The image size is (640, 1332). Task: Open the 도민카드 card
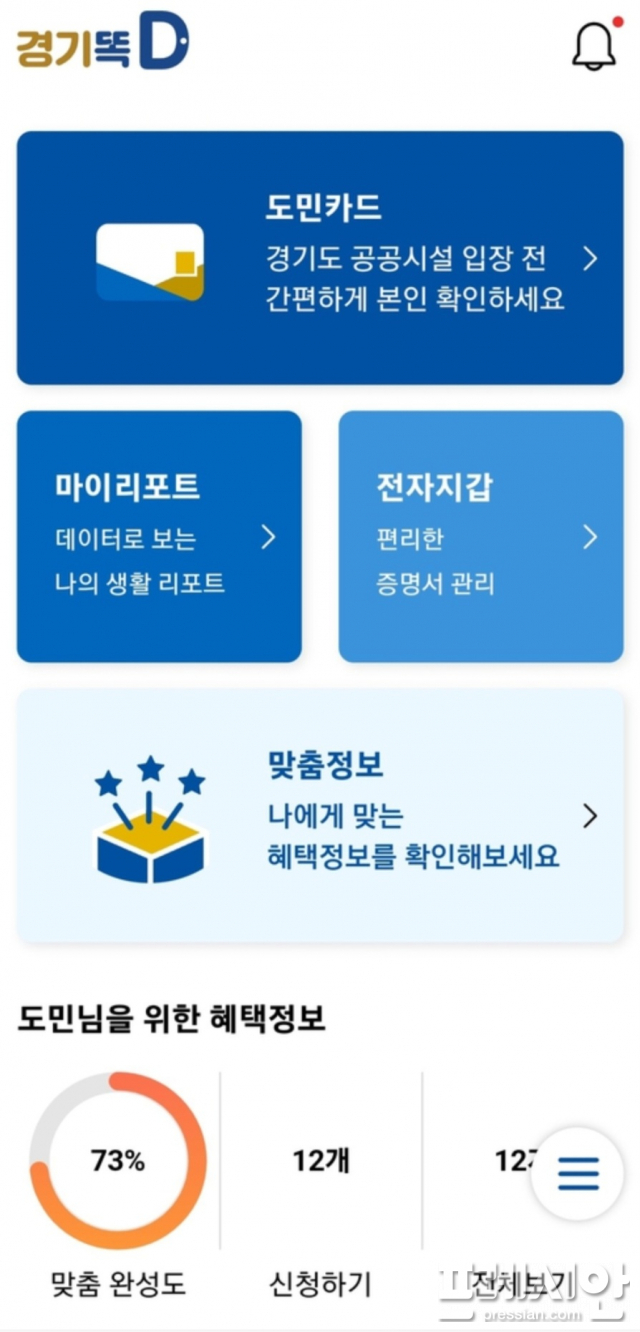coord(320,258)
